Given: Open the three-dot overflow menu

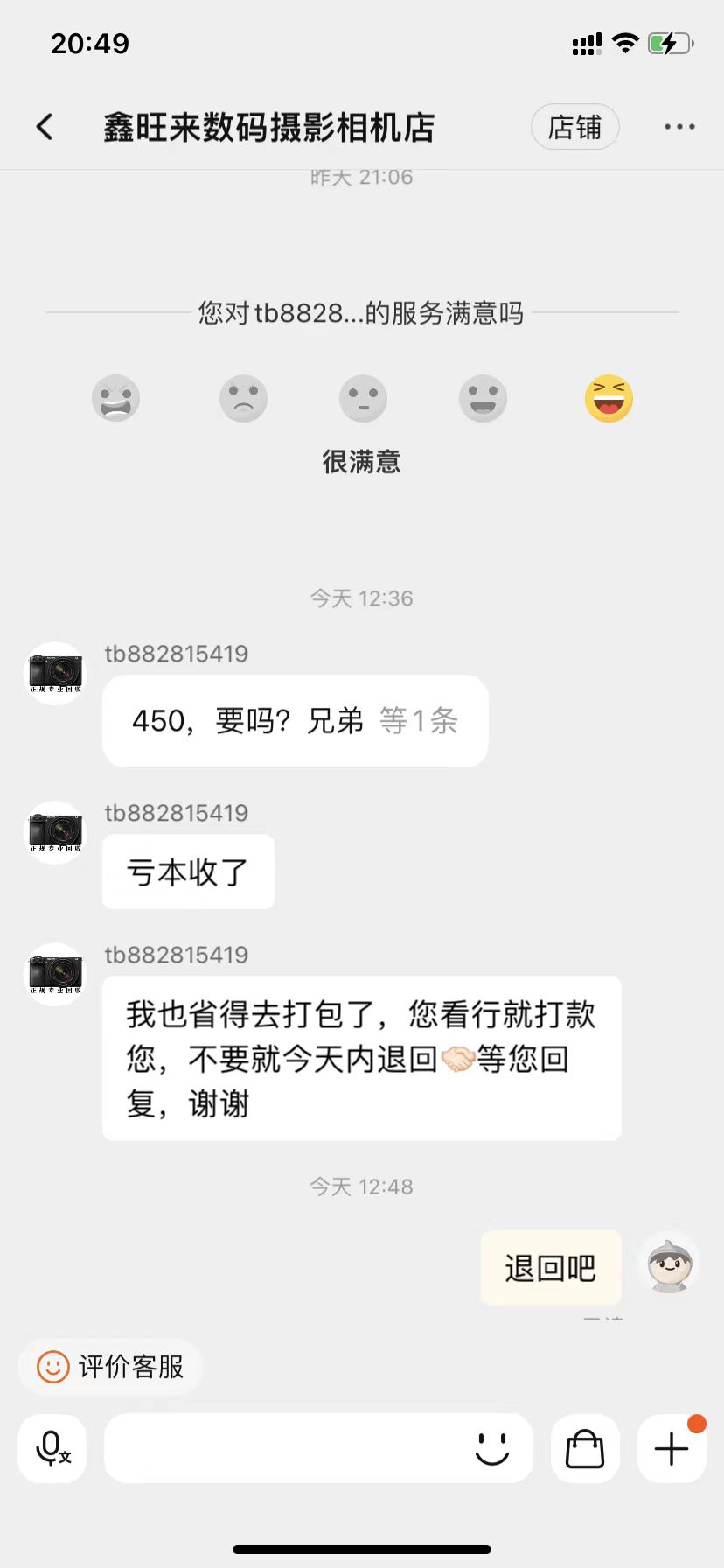Looking at the screenshot, I should [x=679, y=127].
